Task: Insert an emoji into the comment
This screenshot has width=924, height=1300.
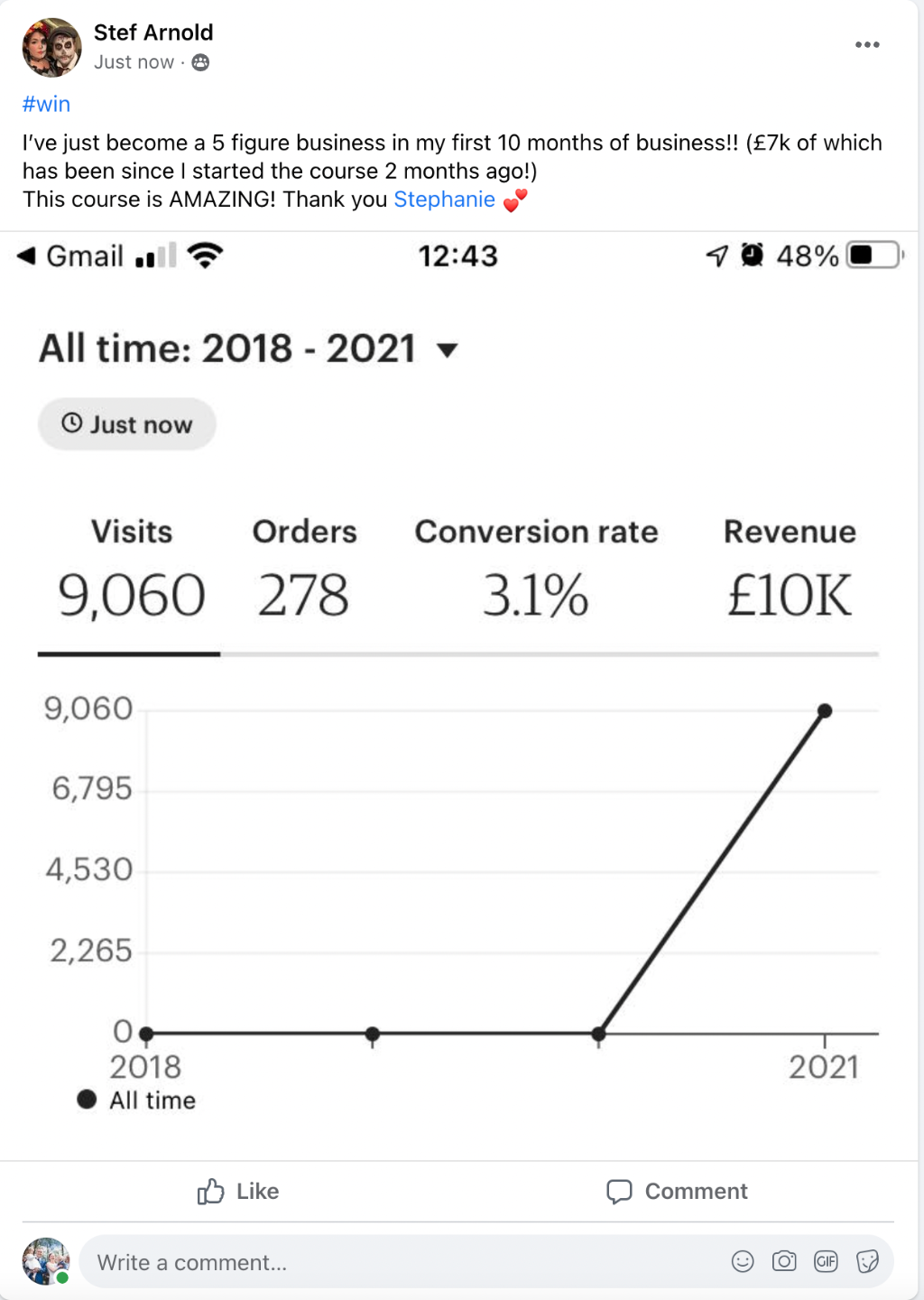Action: pyautogui.click(x=743, y=1261)
